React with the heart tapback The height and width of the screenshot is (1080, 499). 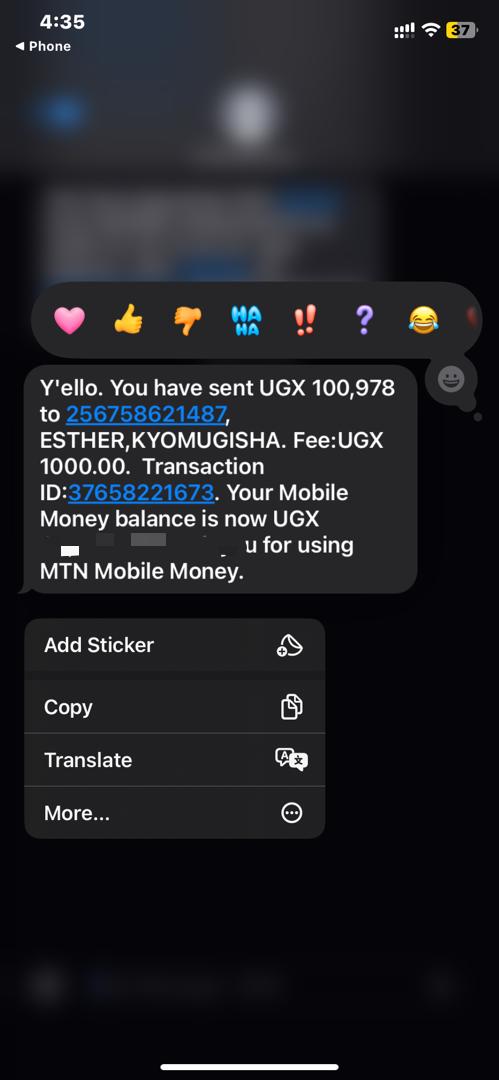click(x=69, y=320)
